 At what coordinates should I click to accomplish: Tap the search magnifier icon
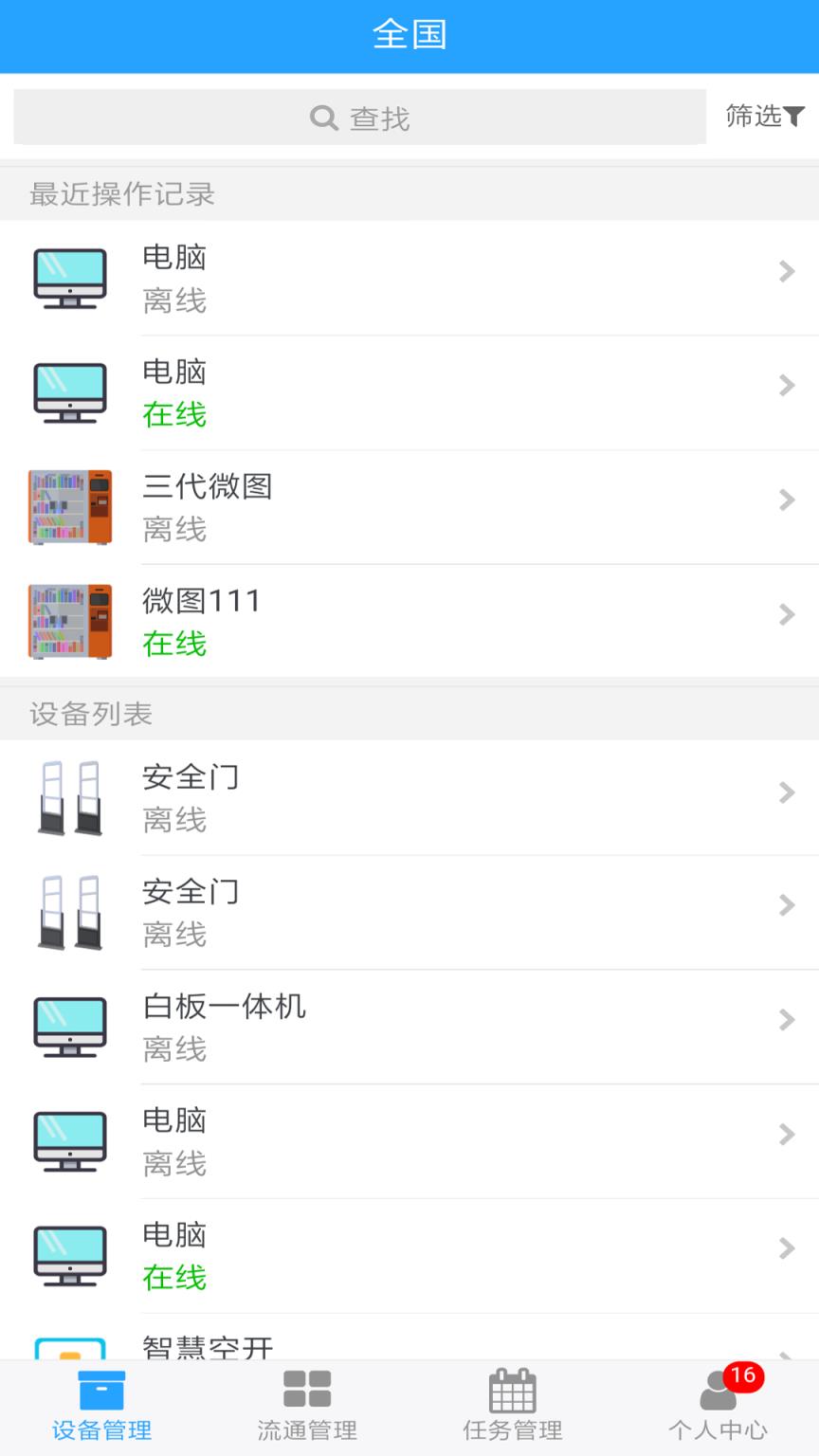pos(323,118)
